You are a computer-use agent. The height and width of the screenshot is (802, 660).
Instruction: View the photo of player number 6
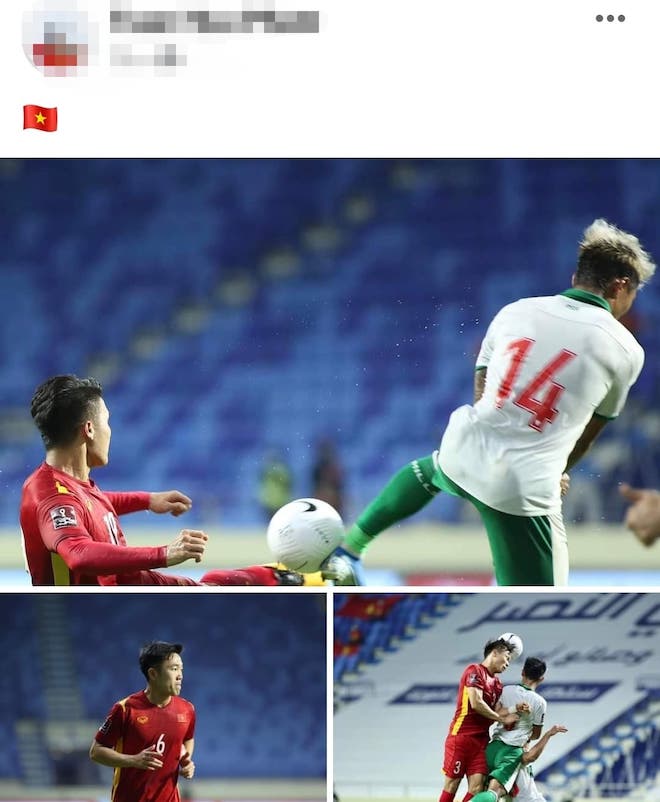click(x=163, y=697)
